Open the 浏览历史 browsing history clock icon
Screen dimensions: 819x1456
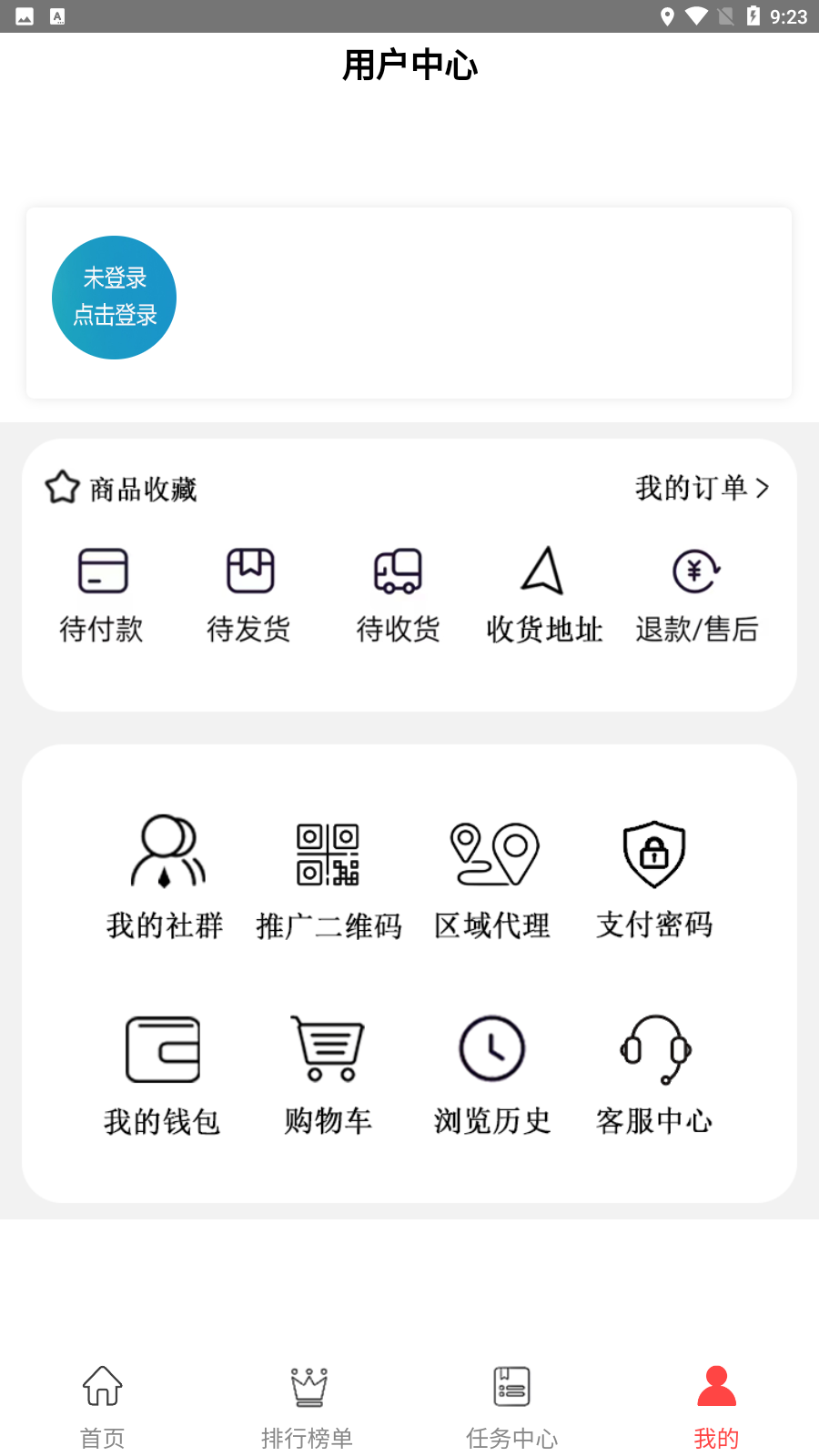[x=491, y=1049]
